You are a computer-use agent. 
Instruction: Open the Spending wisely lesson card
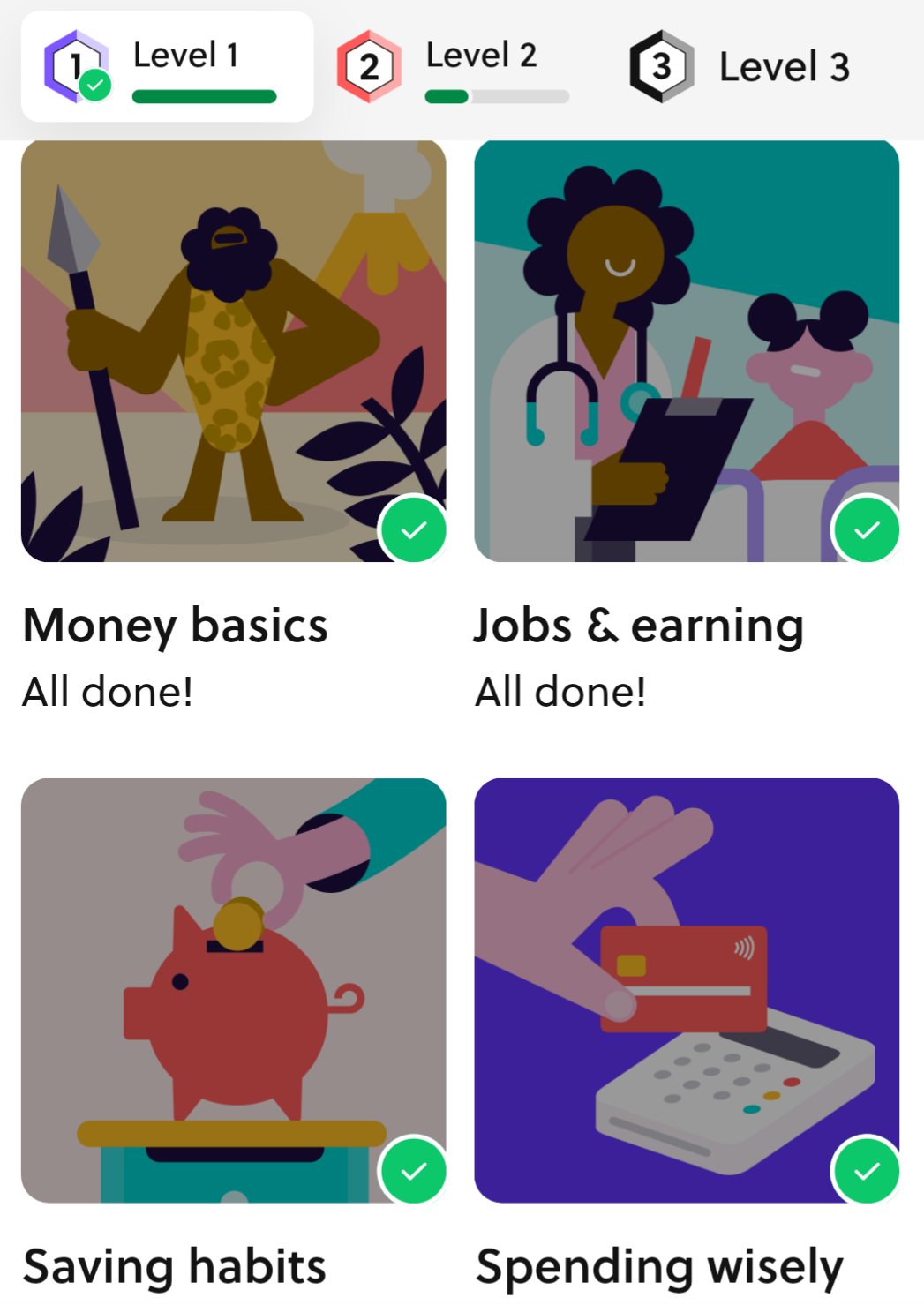(x=687, y=990)
